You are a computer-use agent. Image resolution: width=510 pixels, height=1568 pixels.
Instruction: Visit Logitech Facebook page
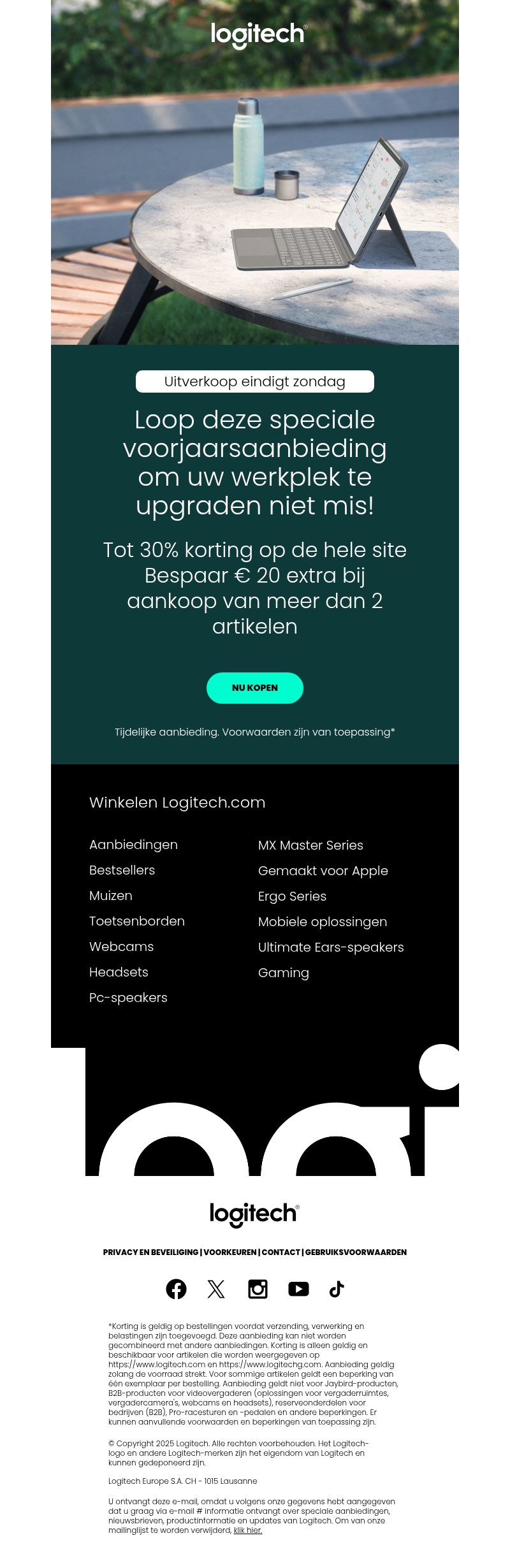[x=176, y=1289]
